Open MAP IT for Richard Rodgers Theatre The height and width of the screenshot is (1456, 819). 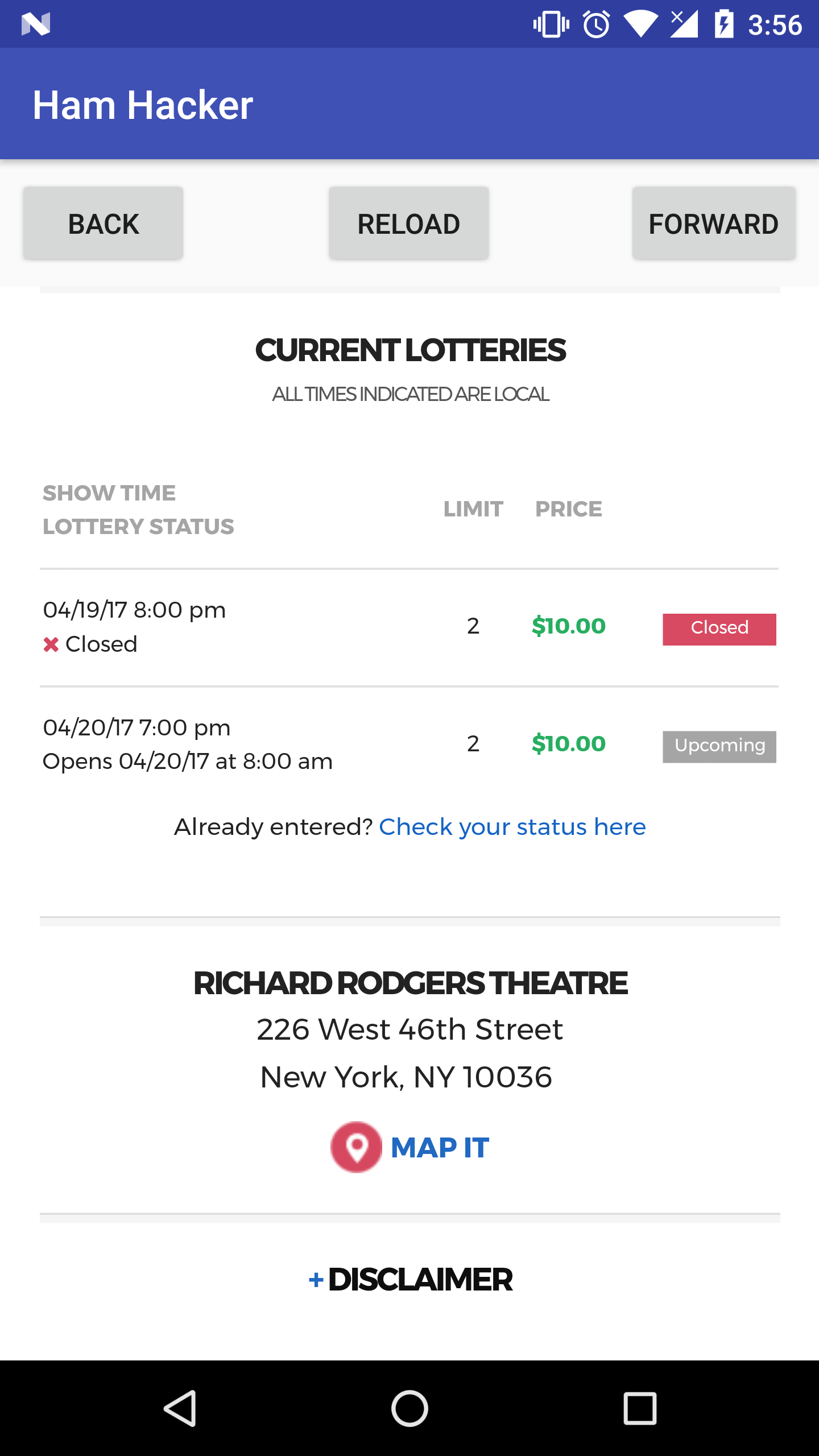[409, 1147]
